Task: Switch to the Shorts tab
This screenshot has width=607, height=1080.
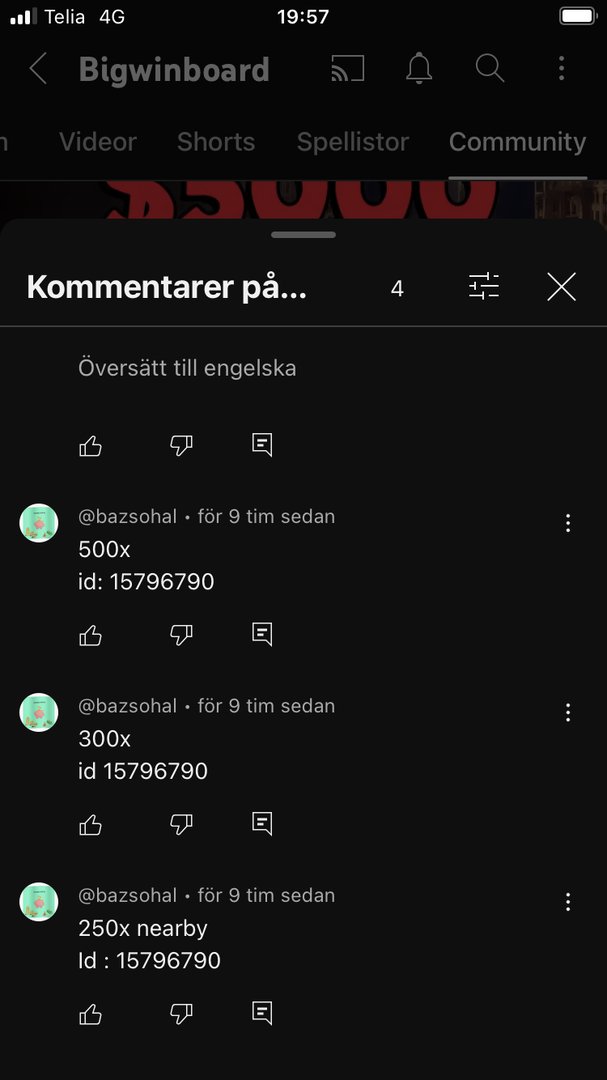Action: [x=216, y=142]
